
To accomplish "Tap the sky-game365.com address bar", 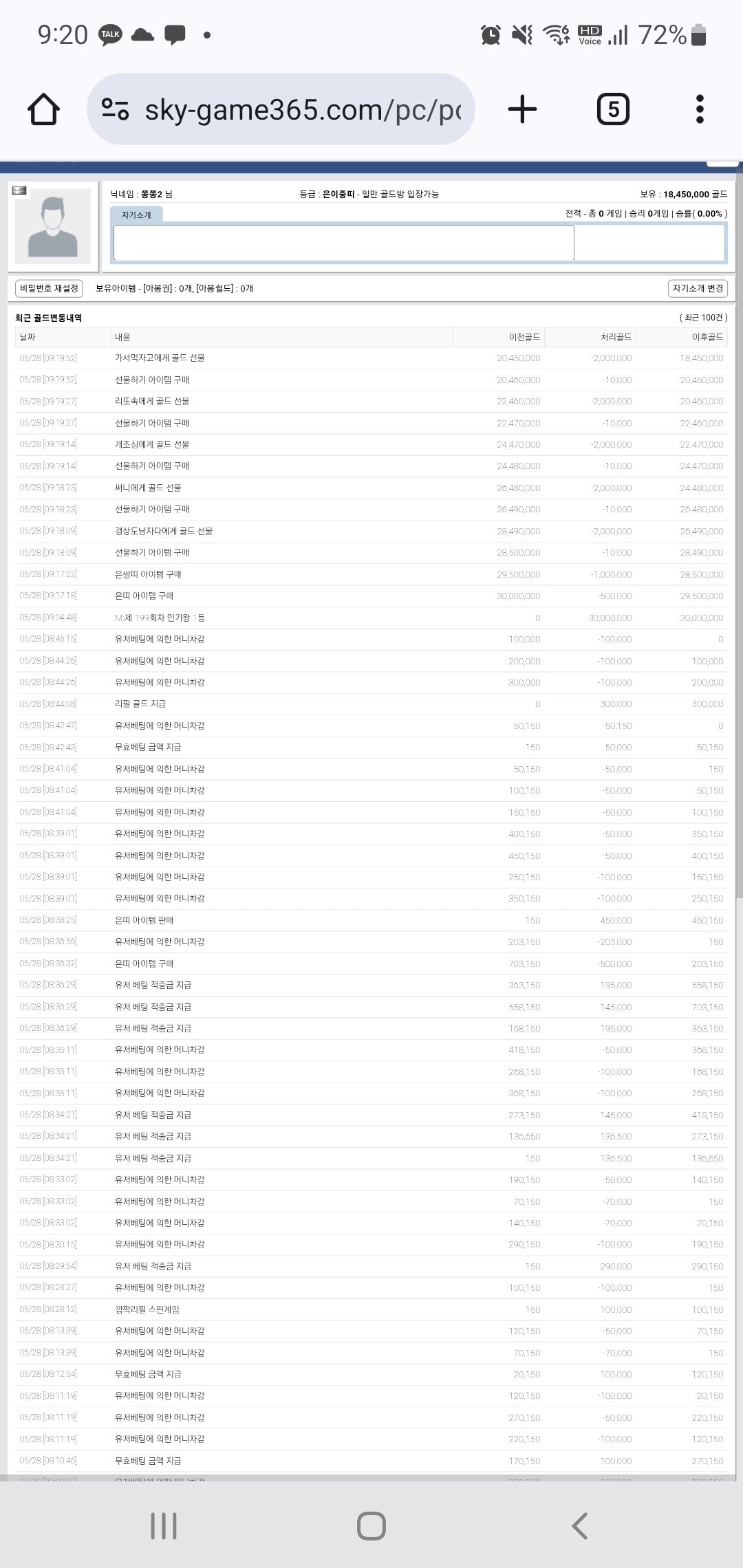I will pos(281,109).
